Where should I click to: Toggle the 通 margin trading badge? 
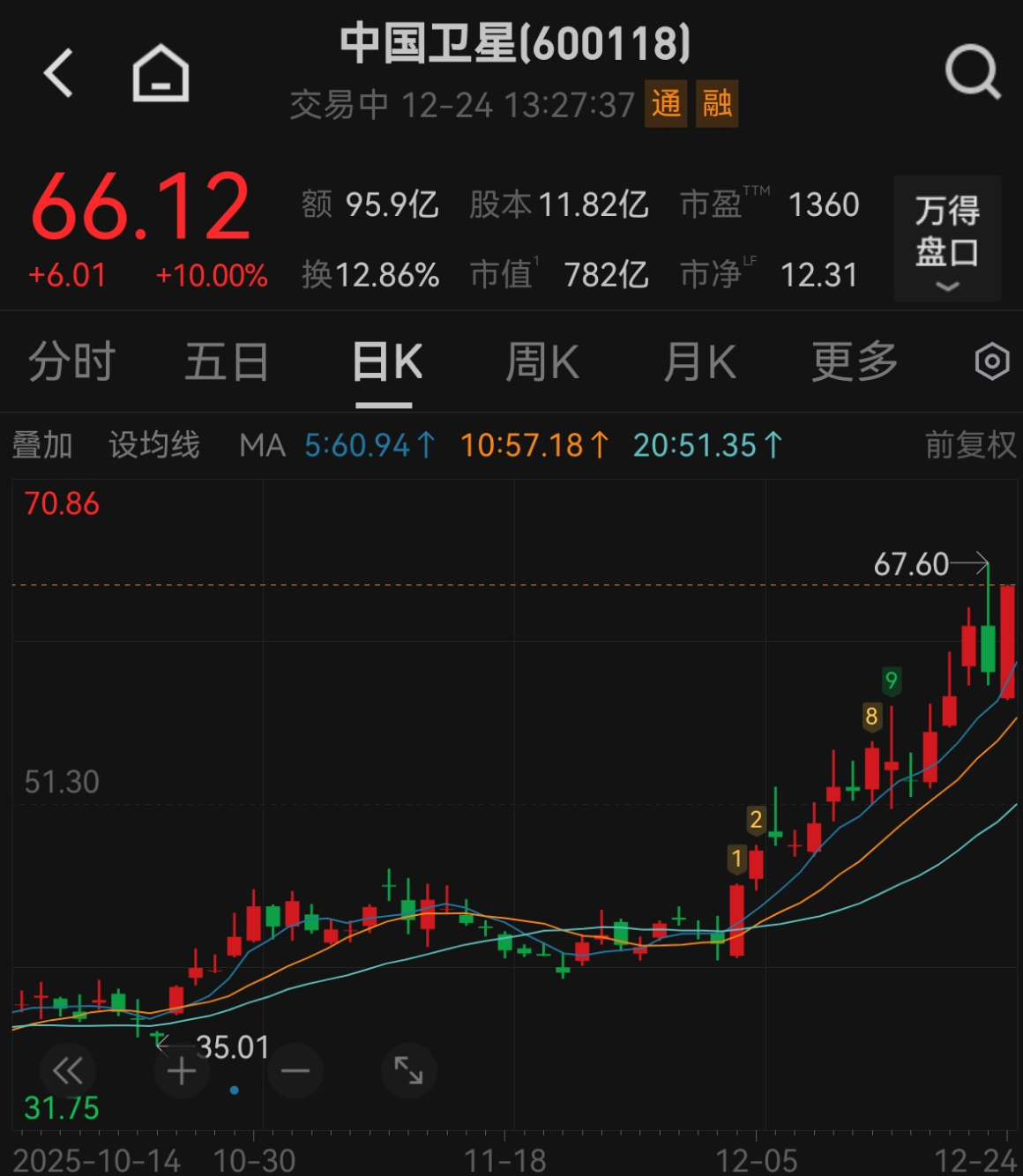point(664,102)
